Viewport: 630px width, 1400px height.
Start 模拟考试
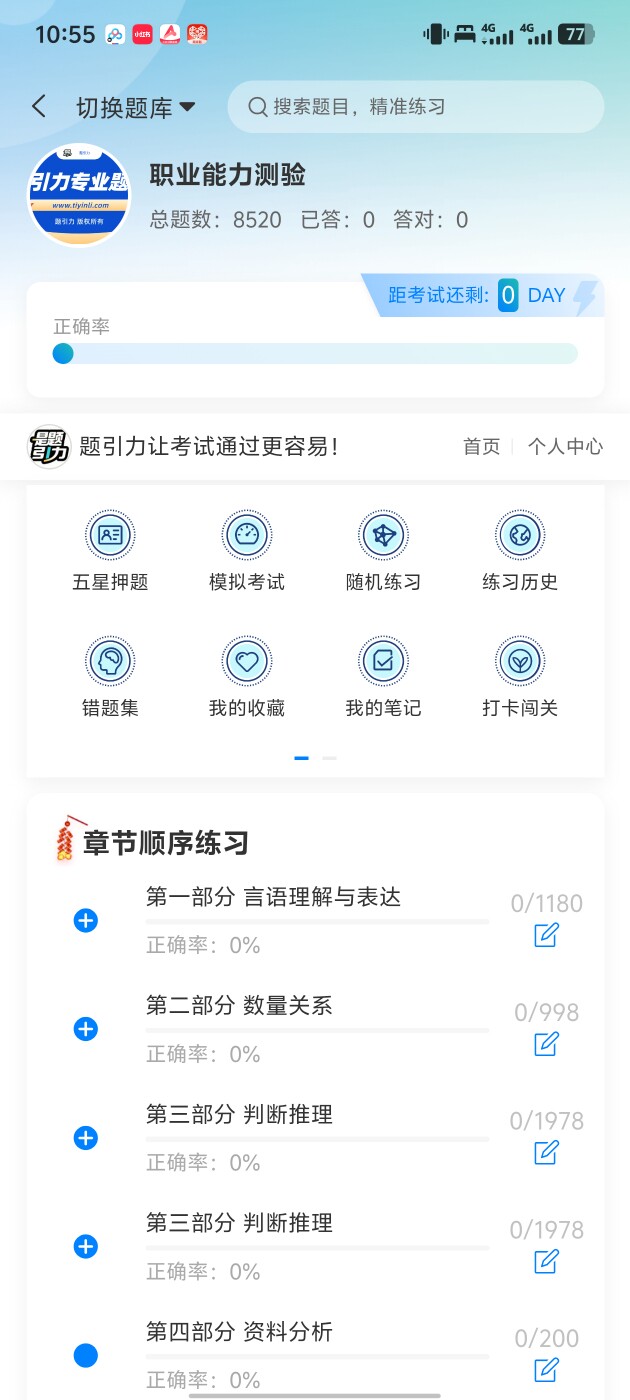[247, 550]
